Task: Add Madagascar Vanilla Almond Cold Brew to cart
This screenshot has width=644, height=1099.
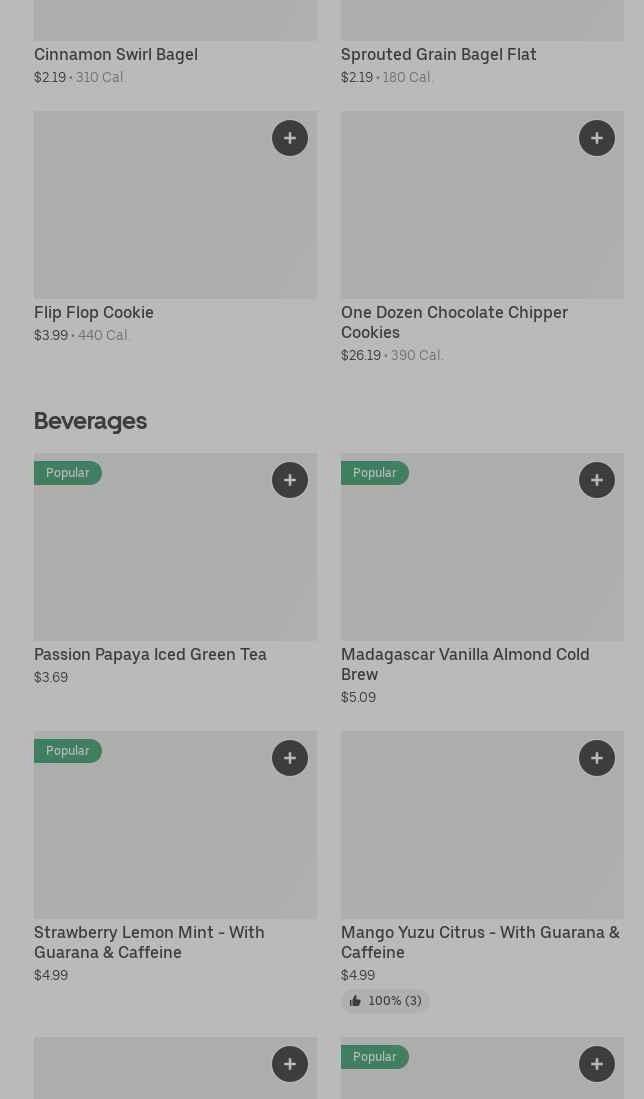Action: pyautogui.click(x=597, y=480)
